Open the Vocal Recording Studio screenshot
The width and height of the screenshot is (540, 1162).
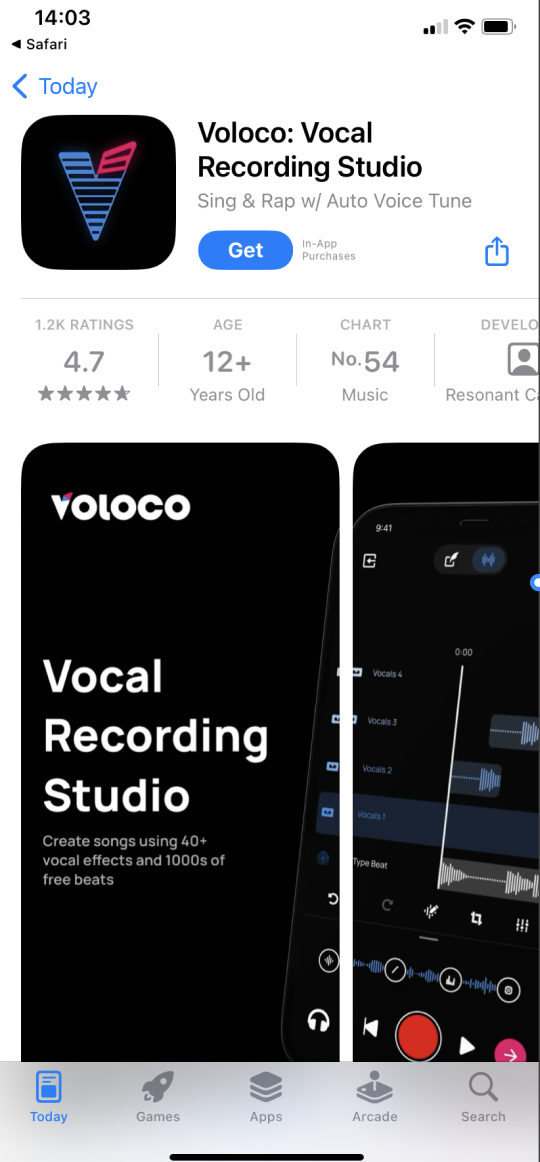point(180,751)
